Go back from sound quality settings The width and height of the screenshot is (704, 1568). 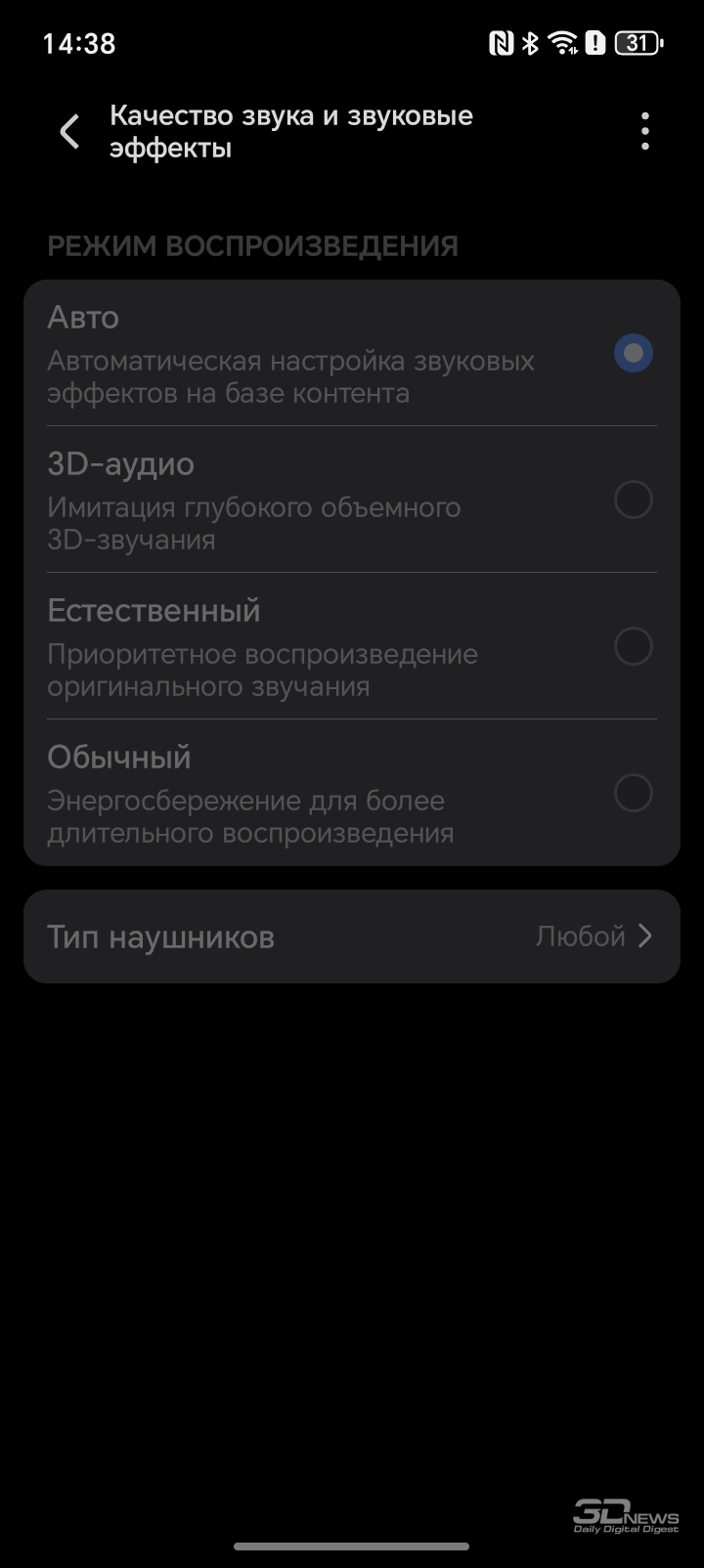click(69, 132)
